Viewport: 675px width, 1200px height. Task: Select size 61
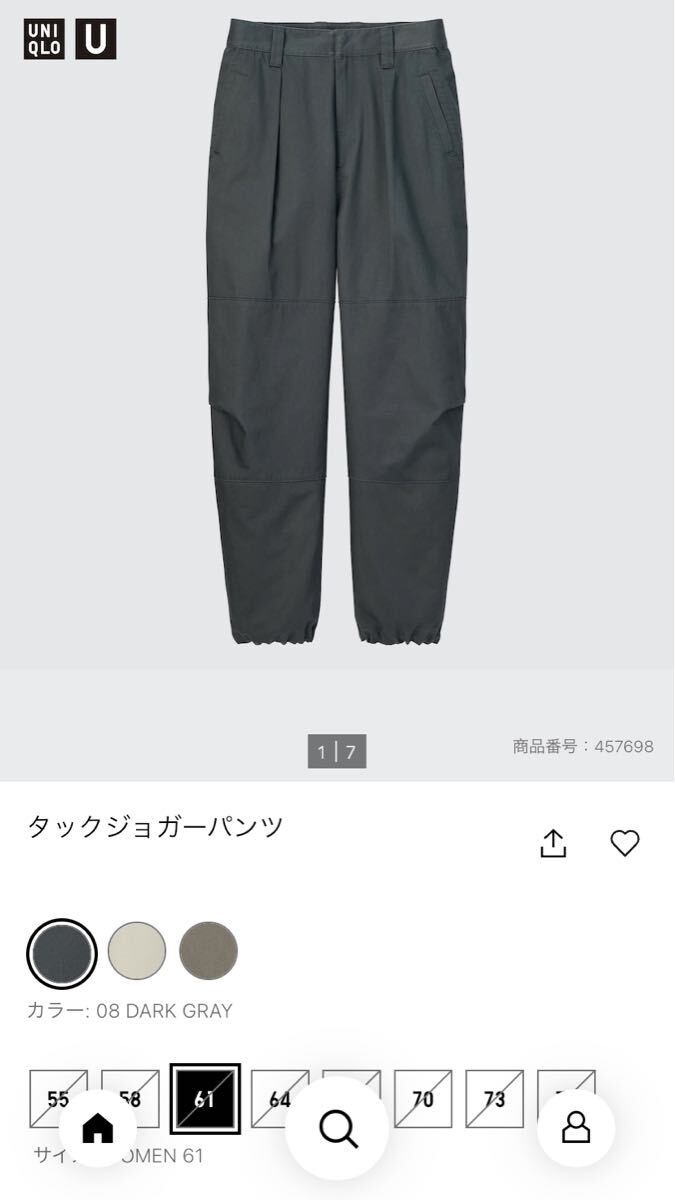pos(205,1099)
